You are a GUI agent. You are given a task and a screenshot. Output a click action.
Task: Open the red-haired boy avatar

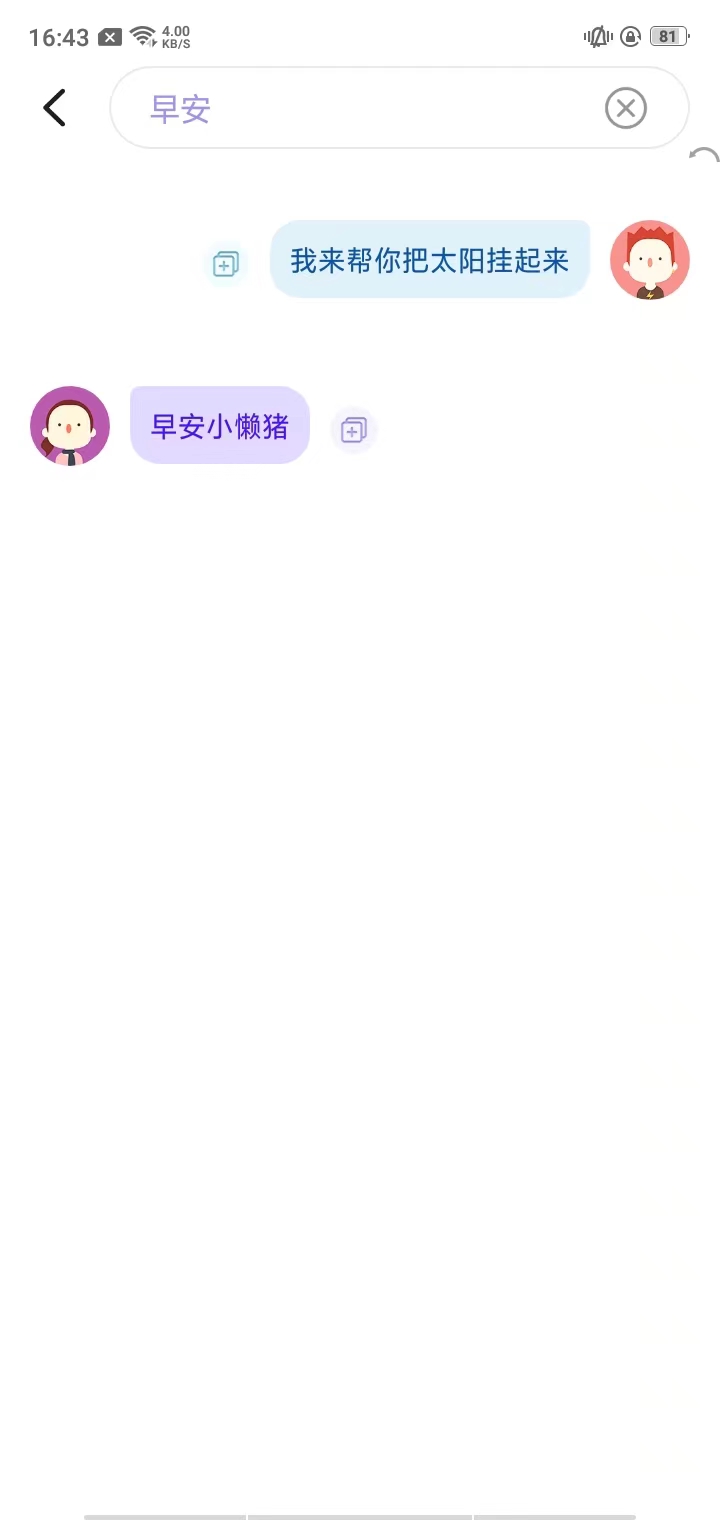click(650, 260)
